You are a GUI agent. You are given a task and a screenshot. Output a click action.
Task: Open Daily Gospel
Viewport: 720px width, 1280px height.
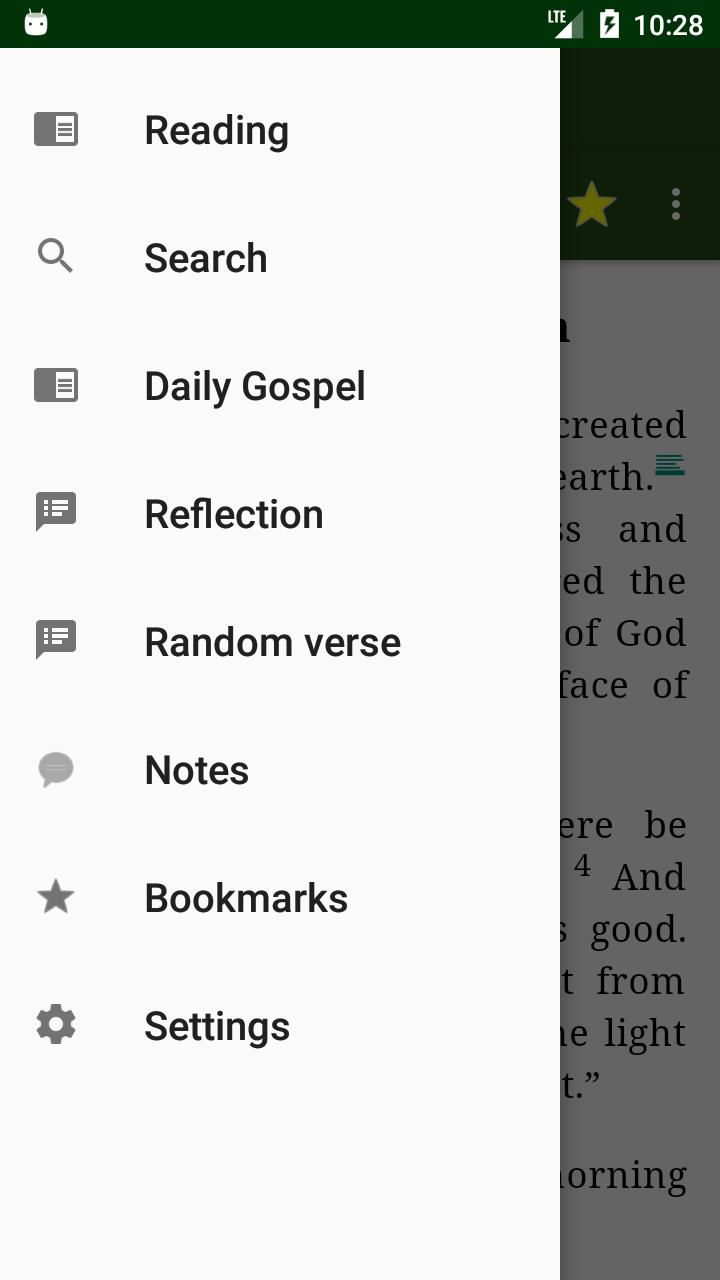(254, 386)
